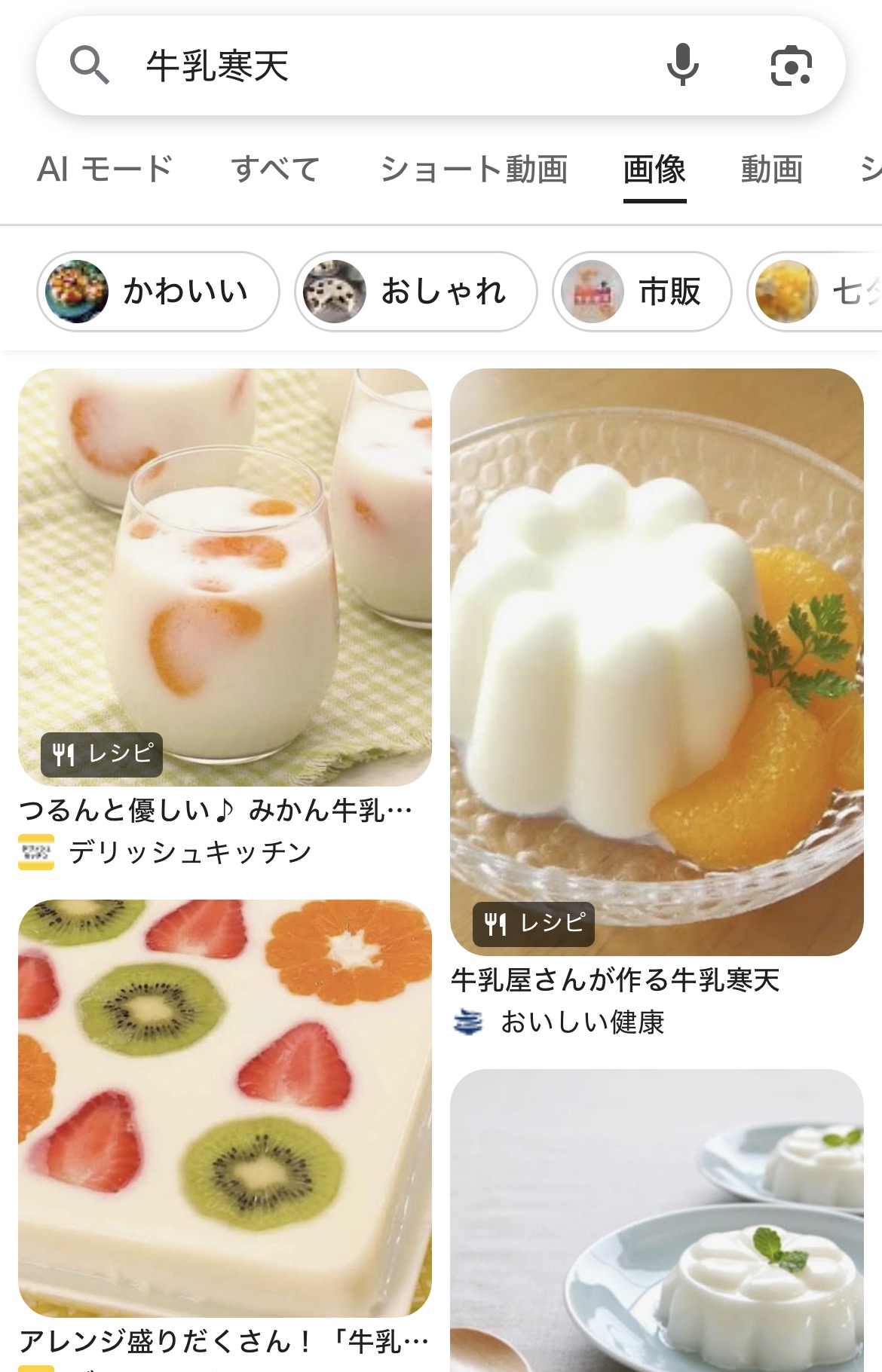Start voice search with the microphone
The width and height of the screenshot is (882, 1372).
click(682, 66)
